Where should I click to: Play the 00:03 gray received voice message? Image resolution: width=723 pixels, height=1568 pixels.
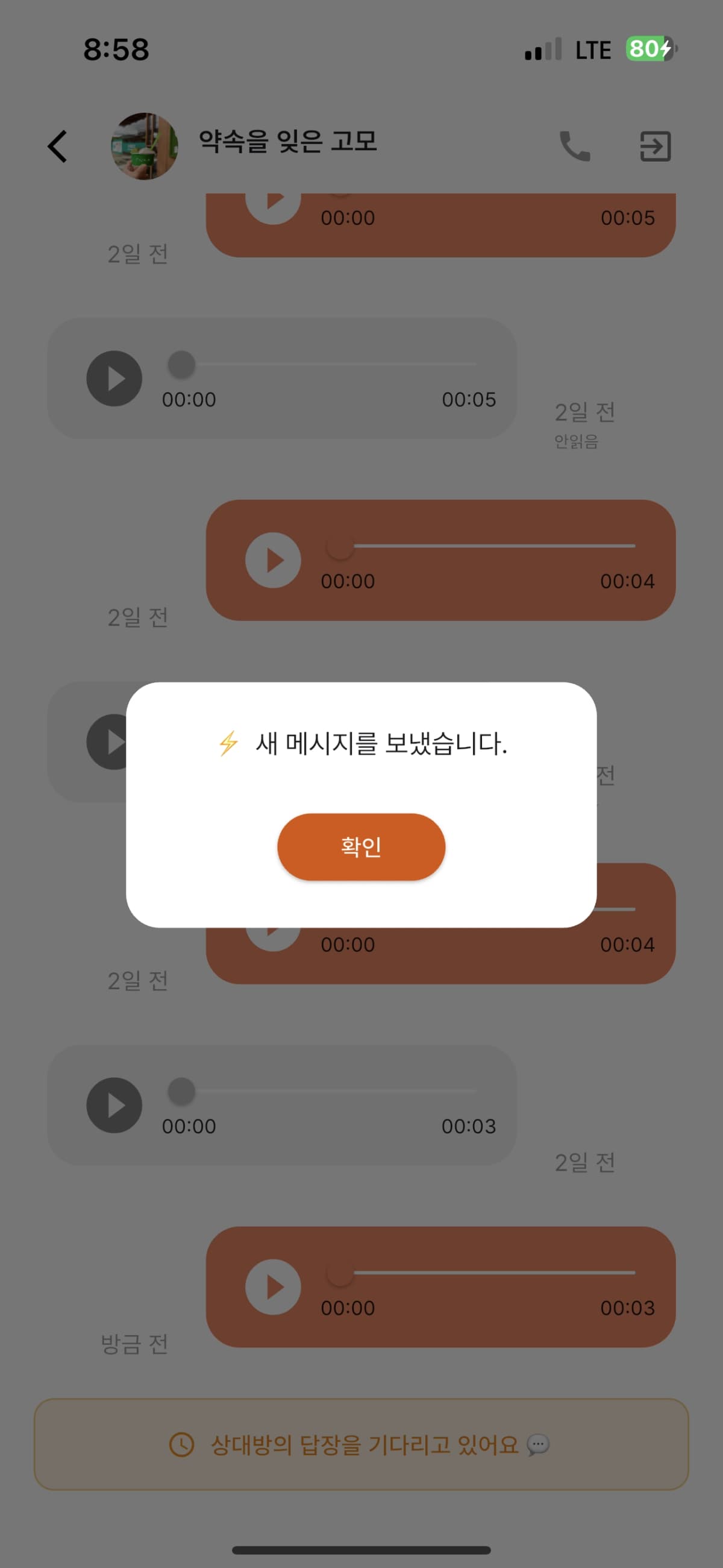click(x=113, y=1106)
